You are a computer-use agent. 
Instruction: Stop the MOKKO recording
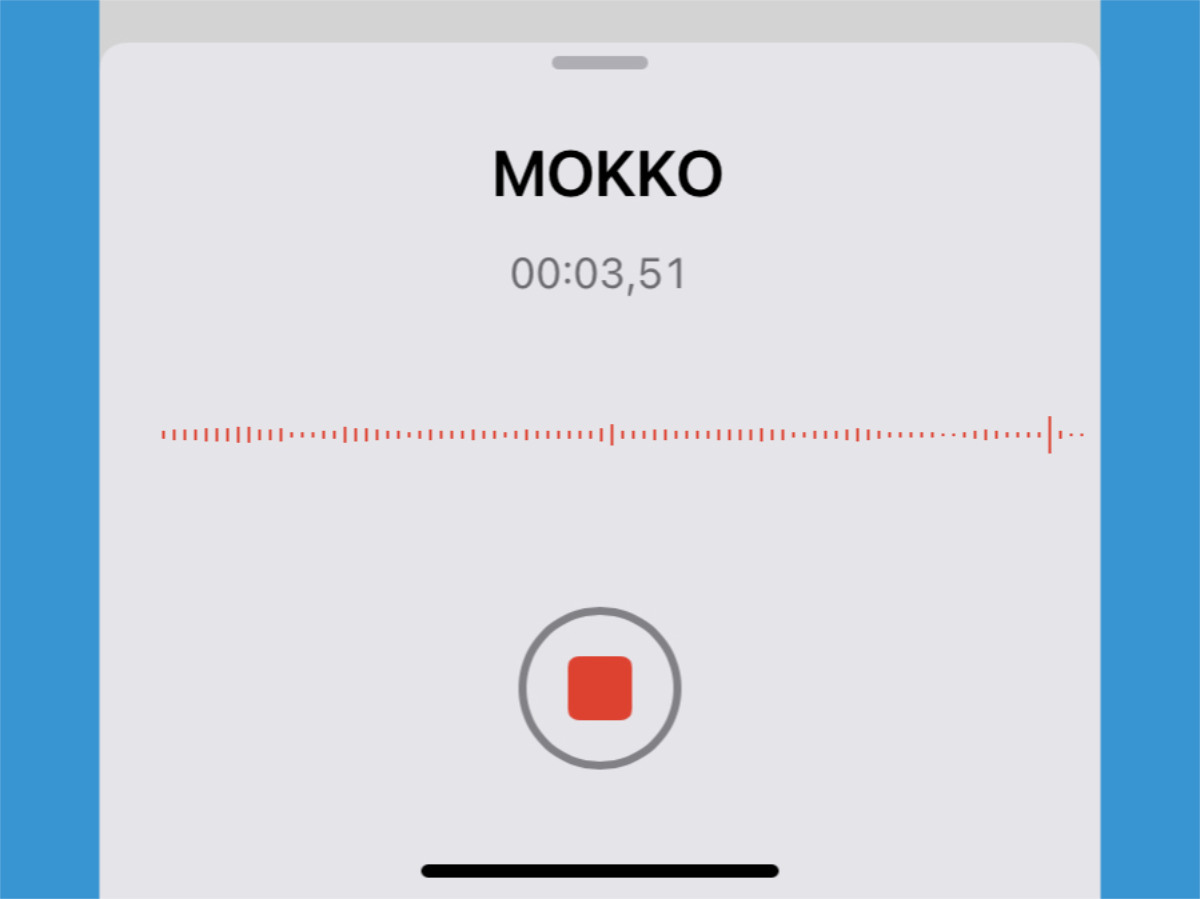point(600,688)
